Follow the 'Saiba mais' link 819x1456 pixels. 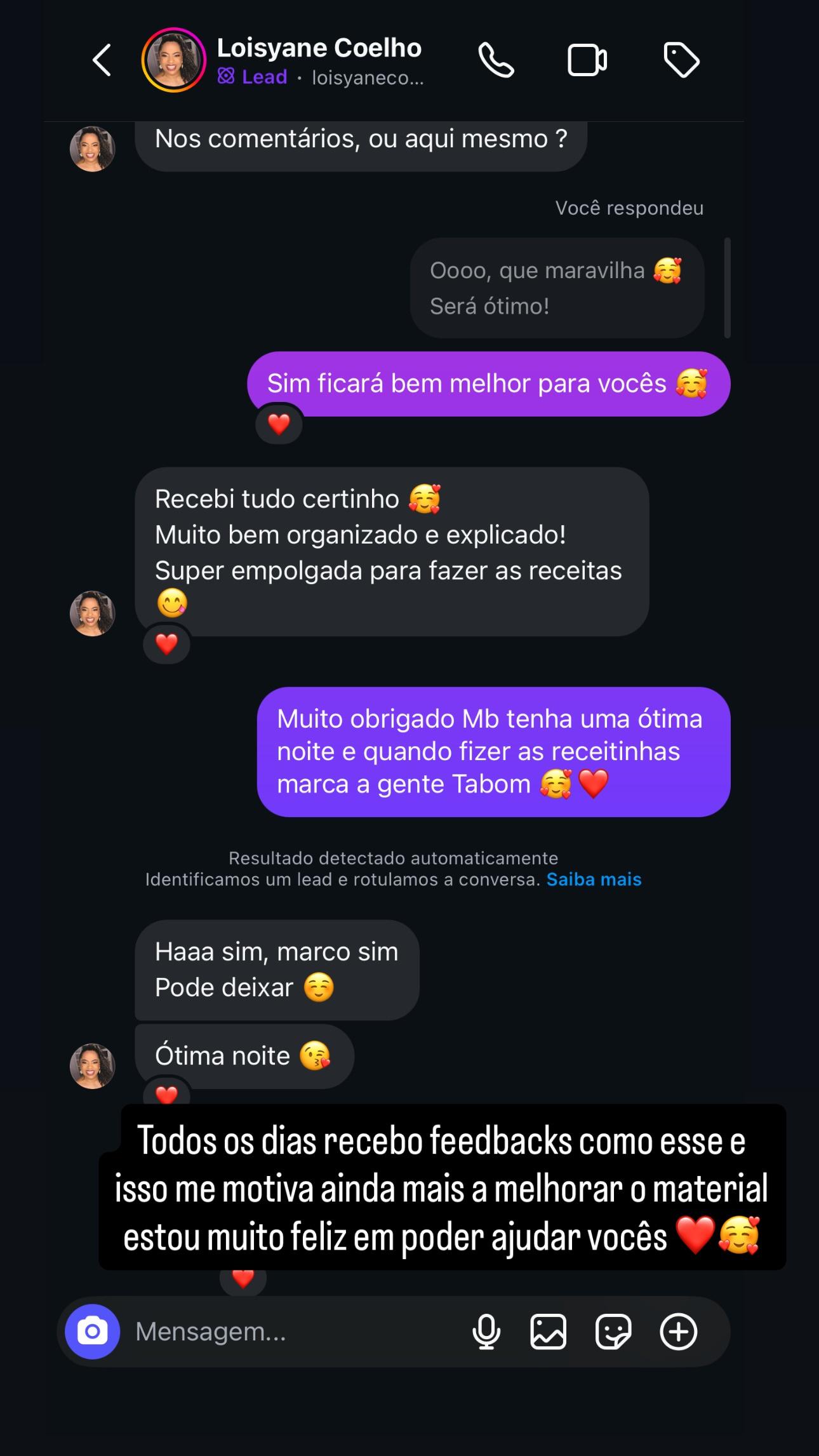tap(594, 879)
